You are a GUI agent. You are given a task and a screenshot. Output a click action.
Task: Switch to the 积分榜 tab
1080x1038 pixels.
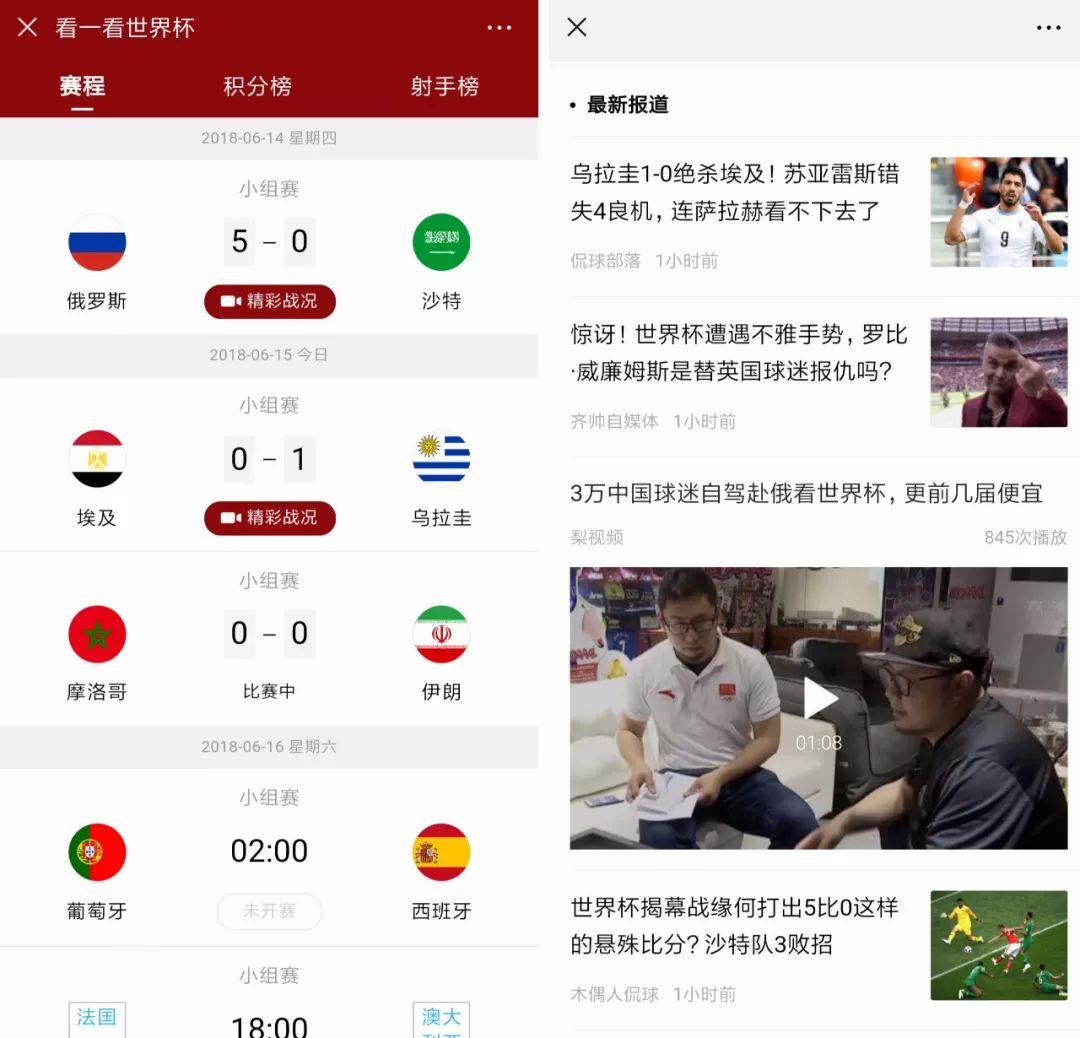pos(257,86)
